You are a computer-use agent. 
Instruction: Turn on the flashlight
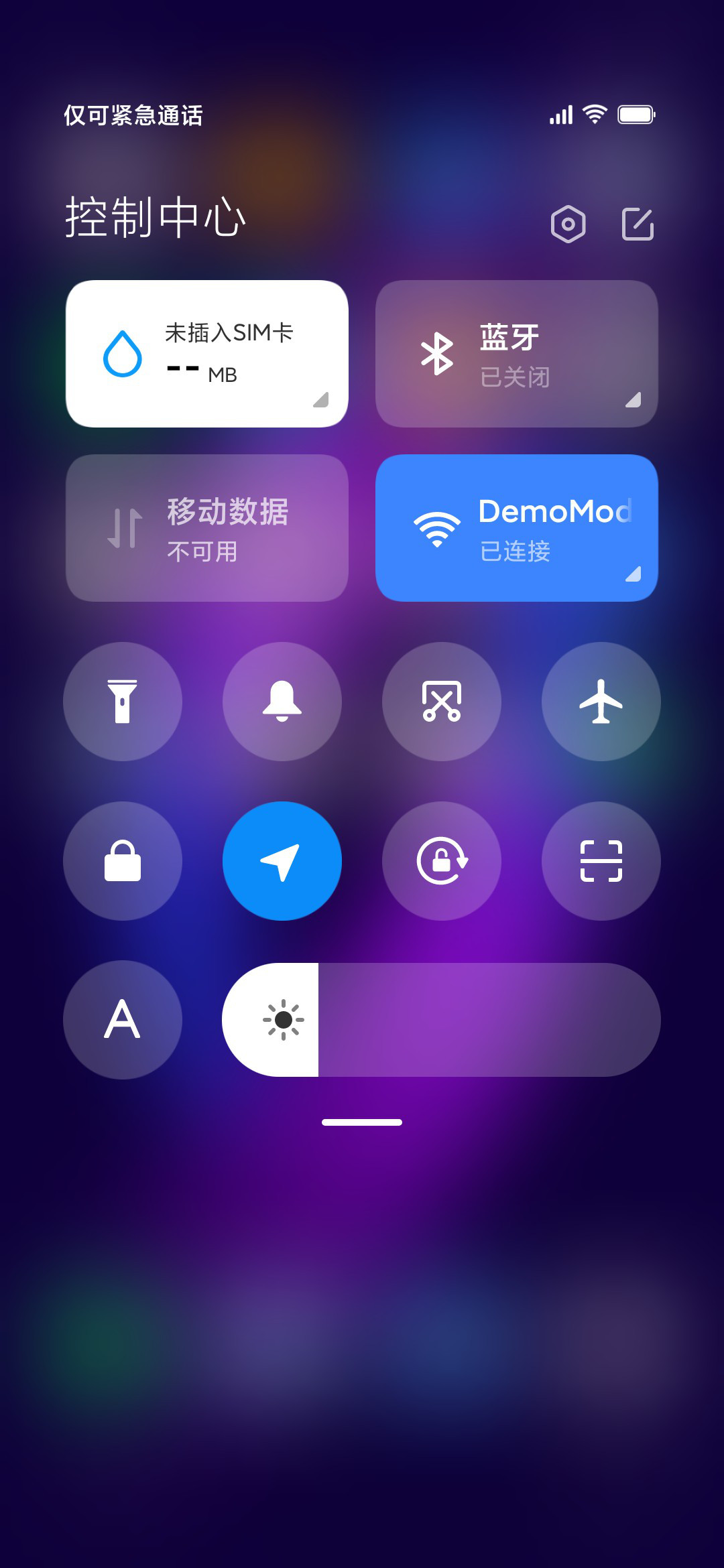(123, 702)
